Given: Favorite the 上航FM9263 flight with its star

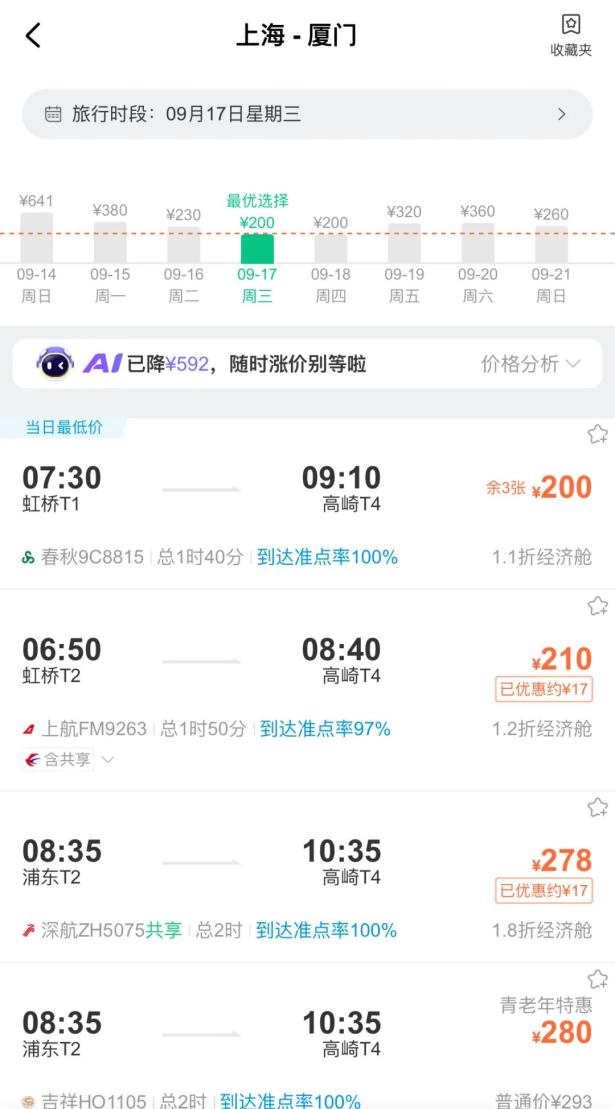Looking at the screenshot, I should tap(597, 606).
